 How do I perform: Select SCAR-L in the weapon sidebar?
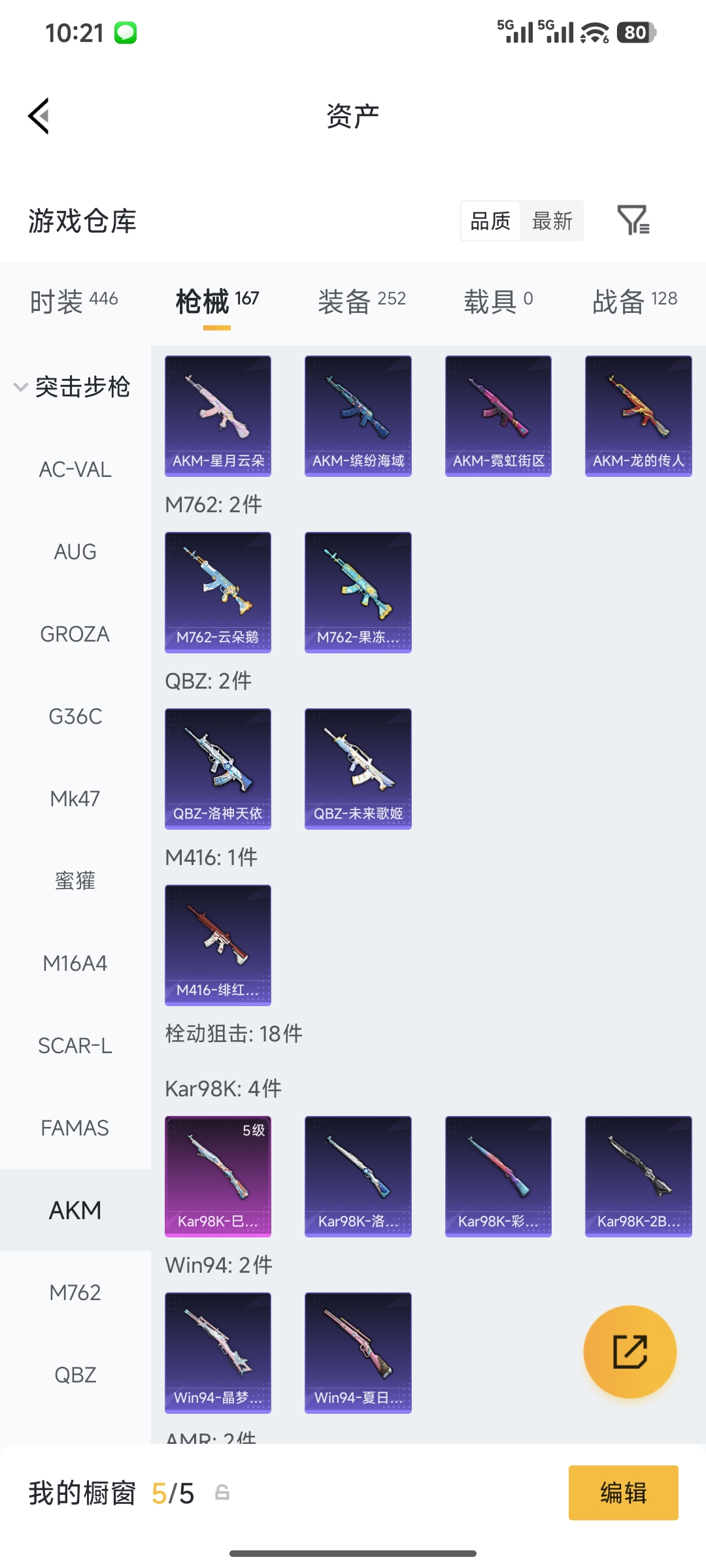[76, 1045]
